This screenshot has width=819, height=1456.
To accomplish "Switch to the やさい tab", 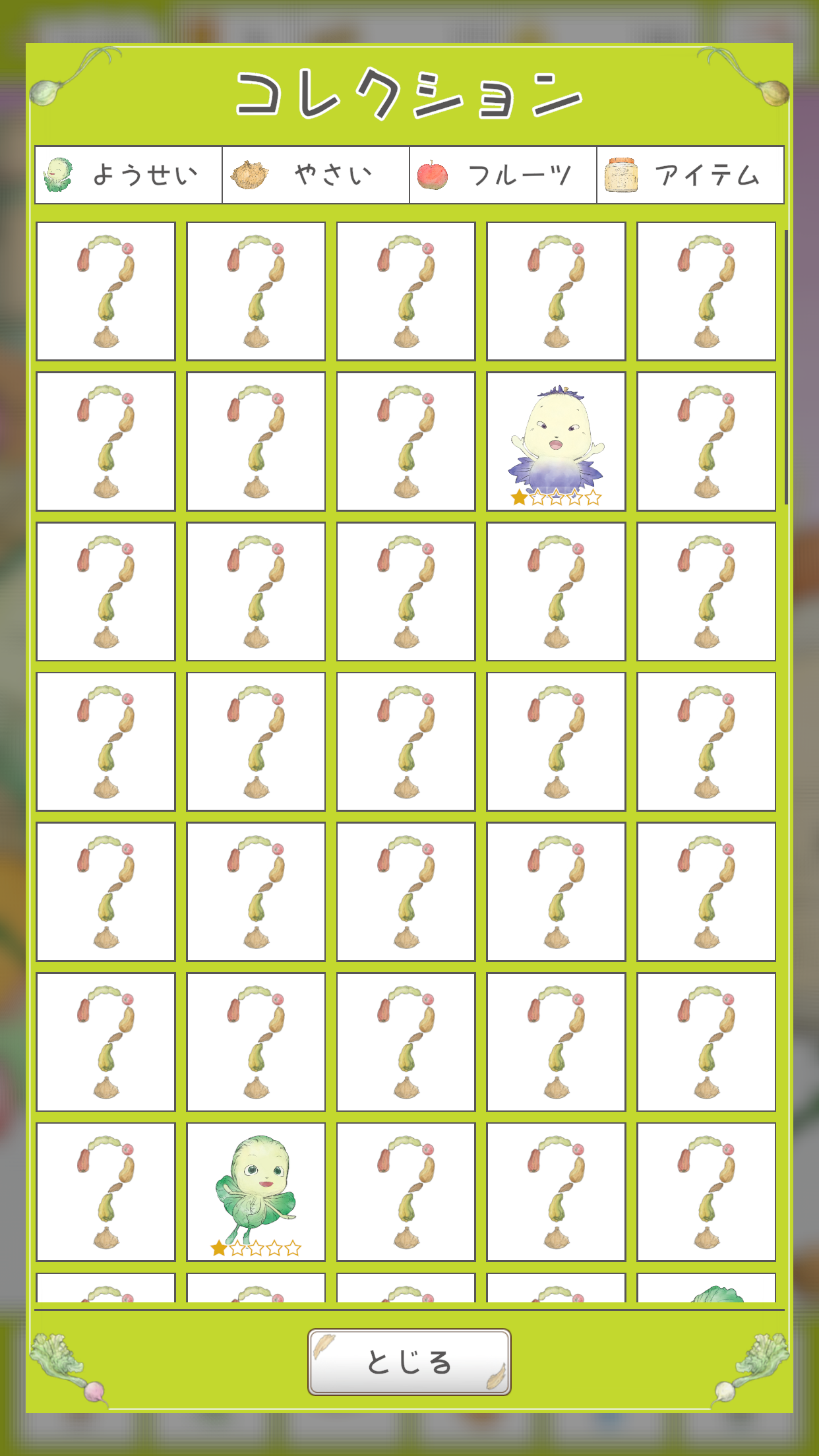I will coord(315,175).
